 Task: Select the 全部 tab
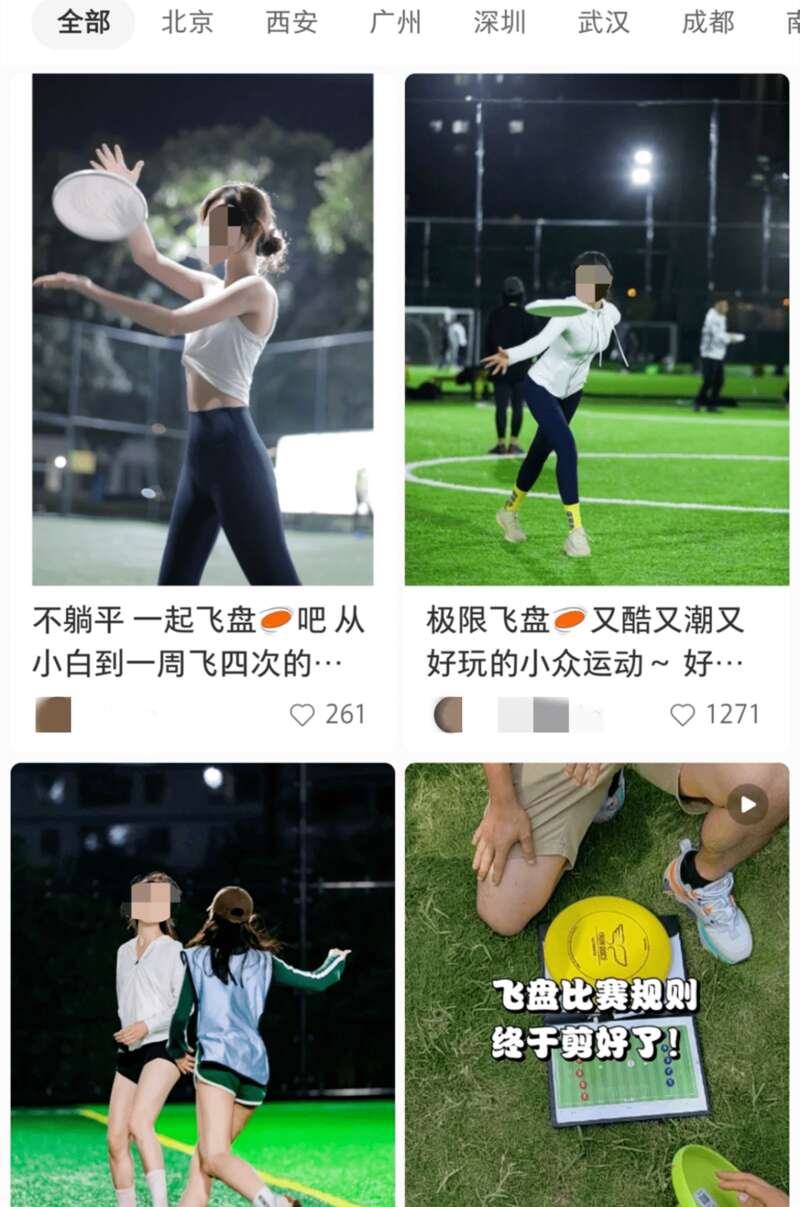83,23
